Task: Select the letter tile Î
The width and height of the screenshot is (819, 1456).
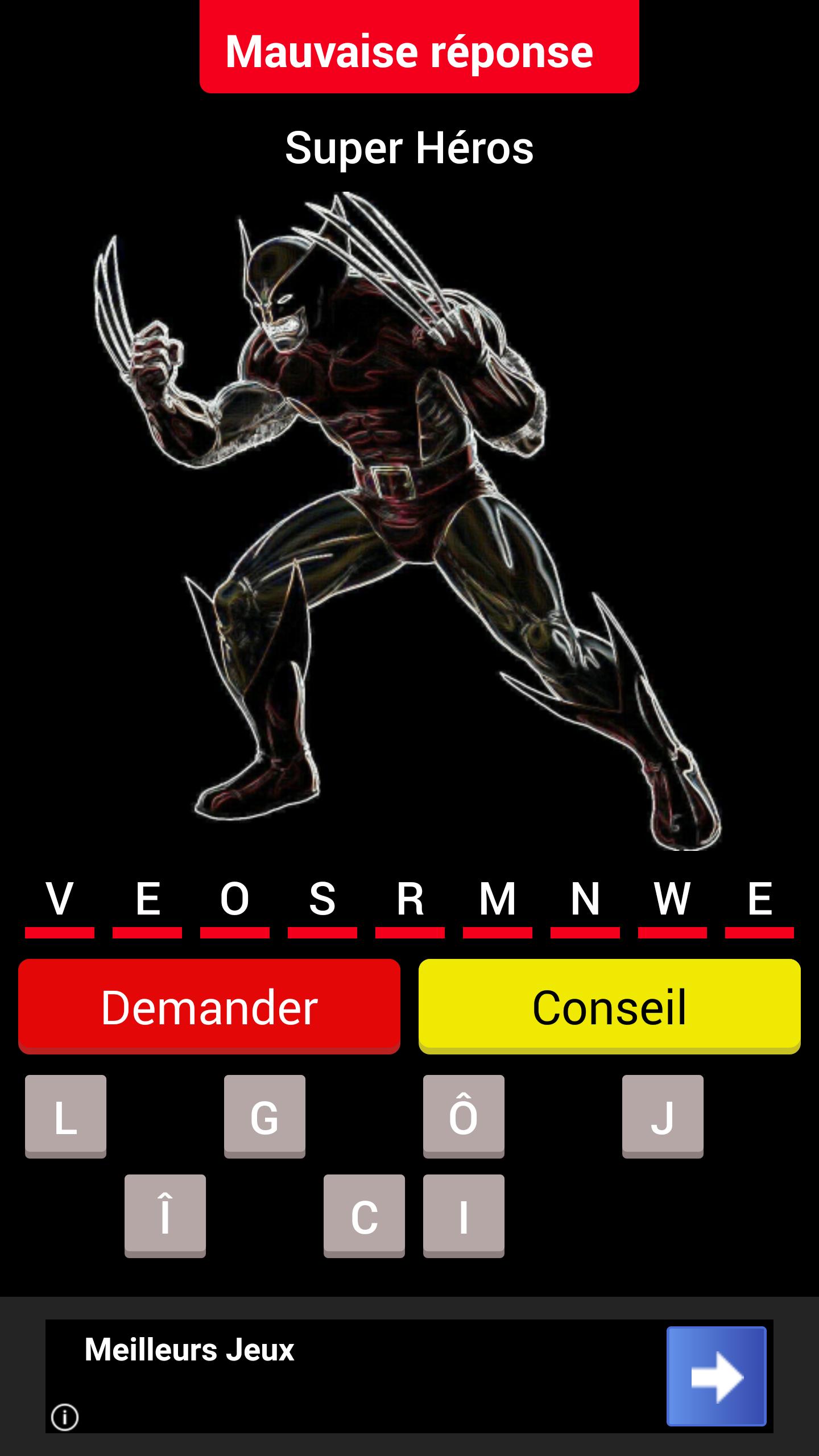Action: 165,1215
